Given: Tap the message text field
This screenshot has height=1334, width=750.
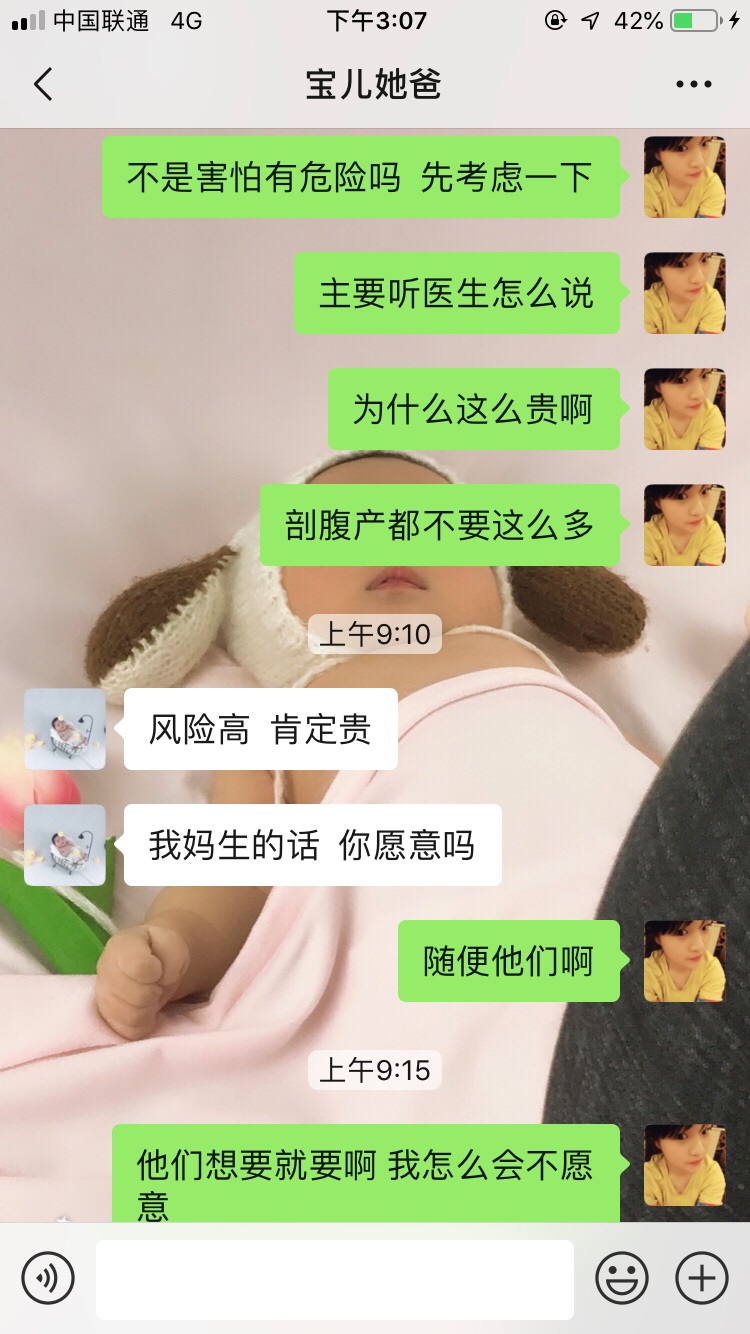Looking at the screenshot, I should coord(334,1279).
